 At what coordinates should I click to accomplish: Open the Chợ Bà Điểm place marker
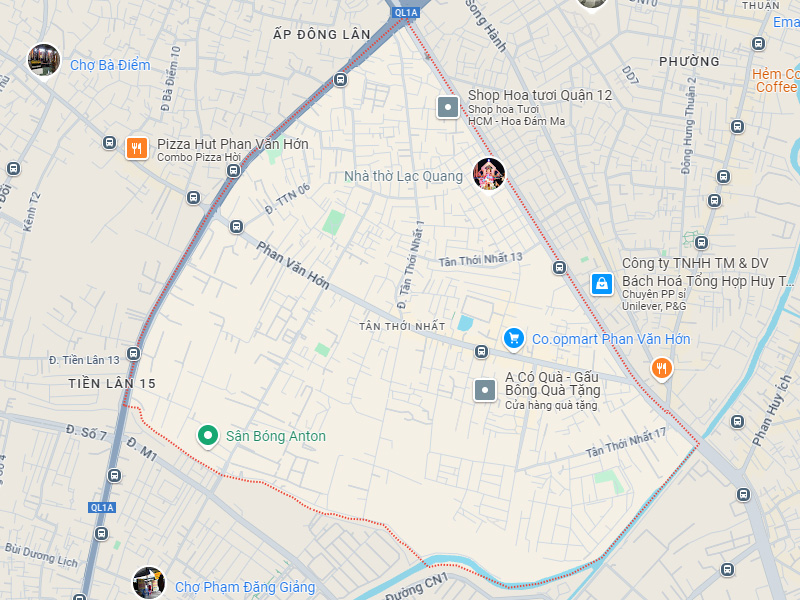click(x=44, y=60)
